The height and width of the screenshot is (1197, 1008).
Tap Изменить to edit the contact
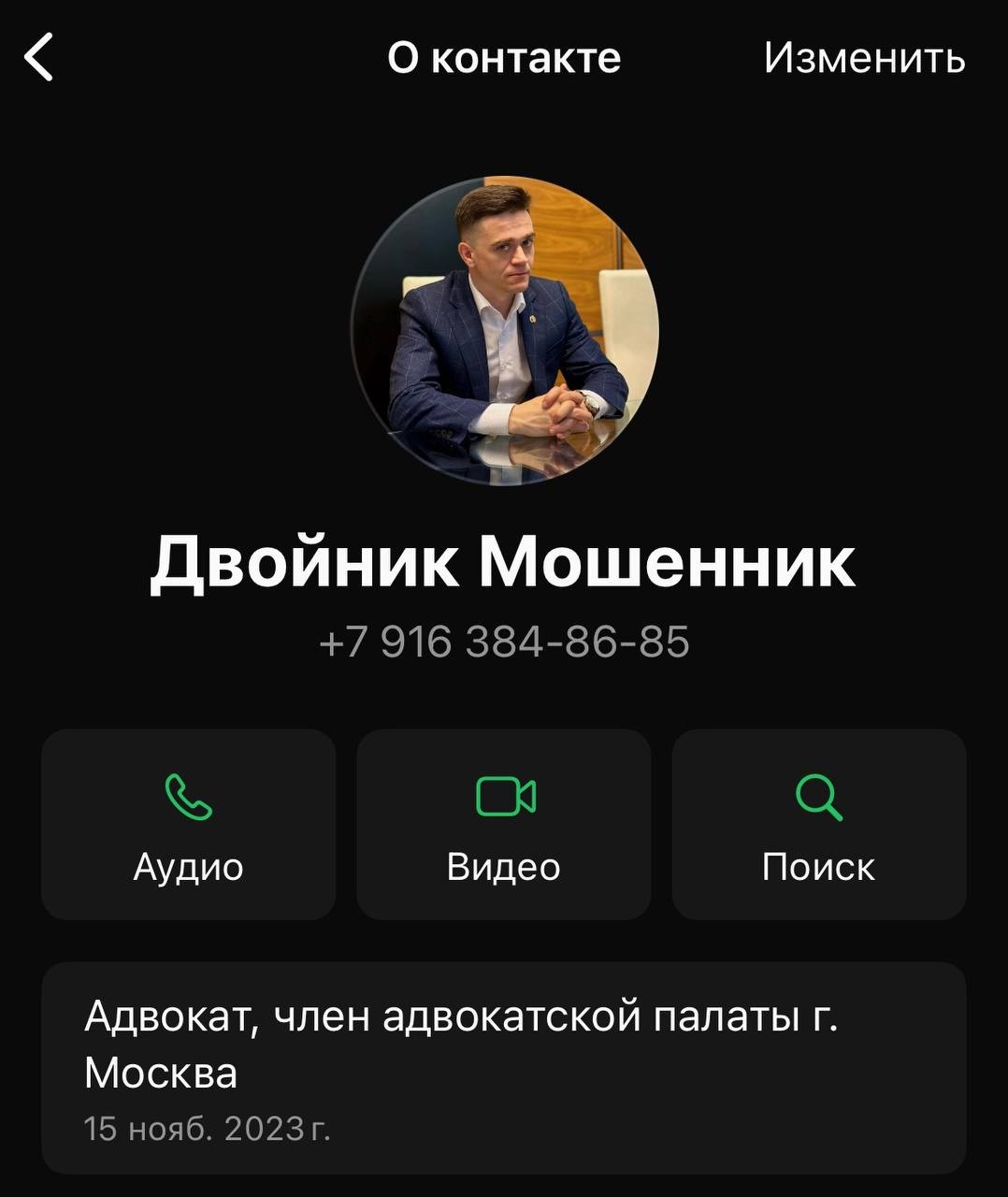point(863,58)
